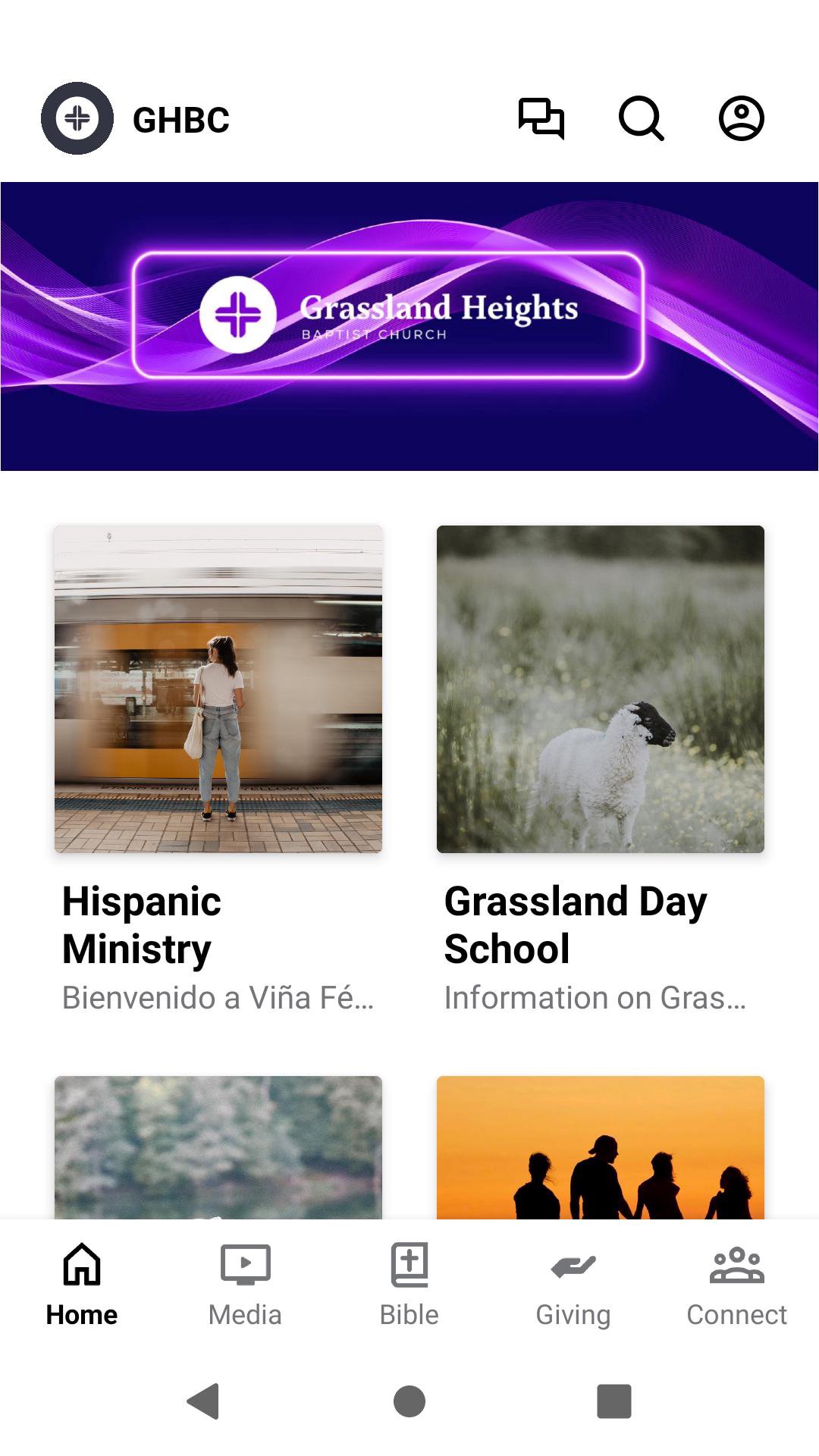Open the messages chat icon

pos(541,119)
